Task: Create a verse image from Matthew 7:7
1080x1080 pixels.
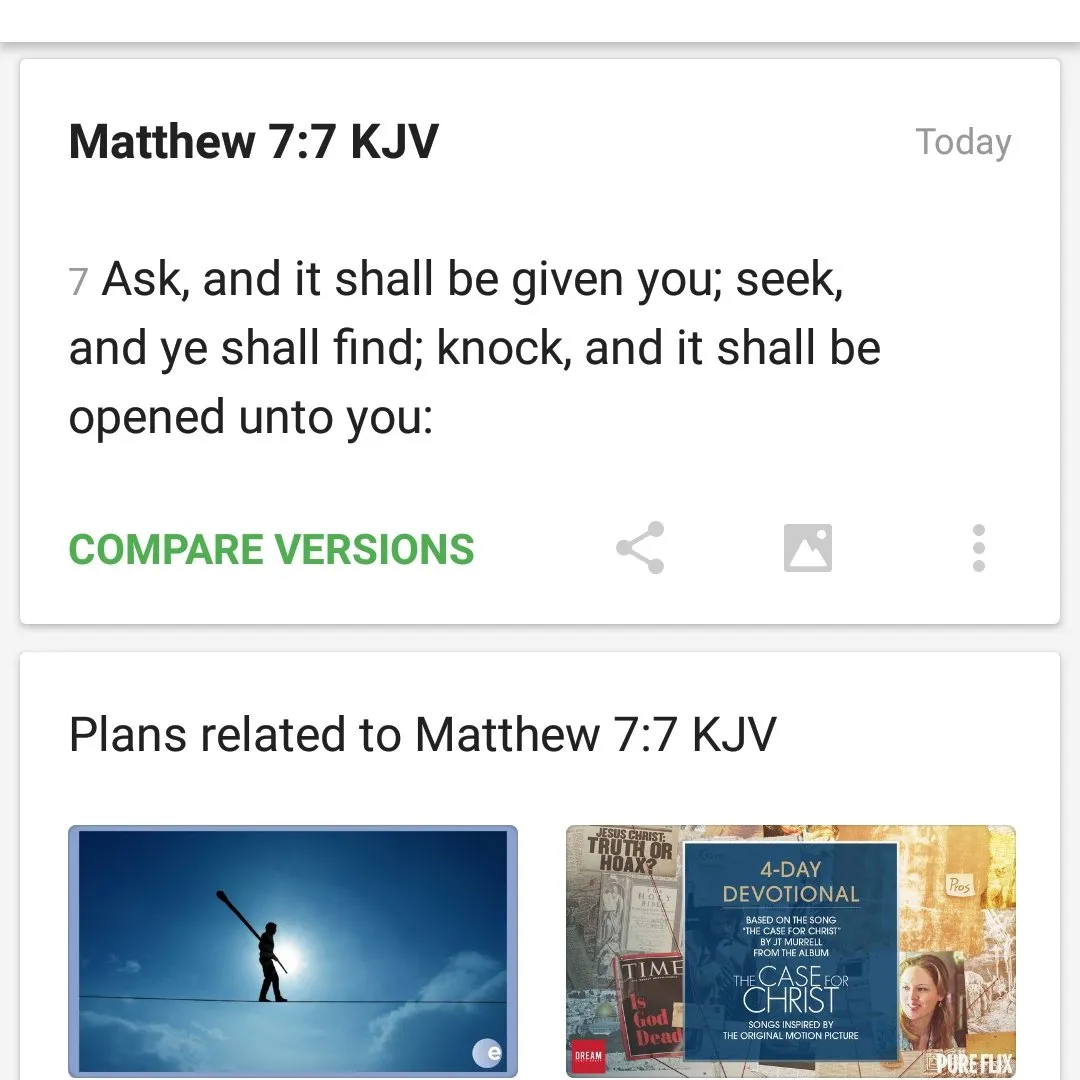Action: click(x=808, y=548)
